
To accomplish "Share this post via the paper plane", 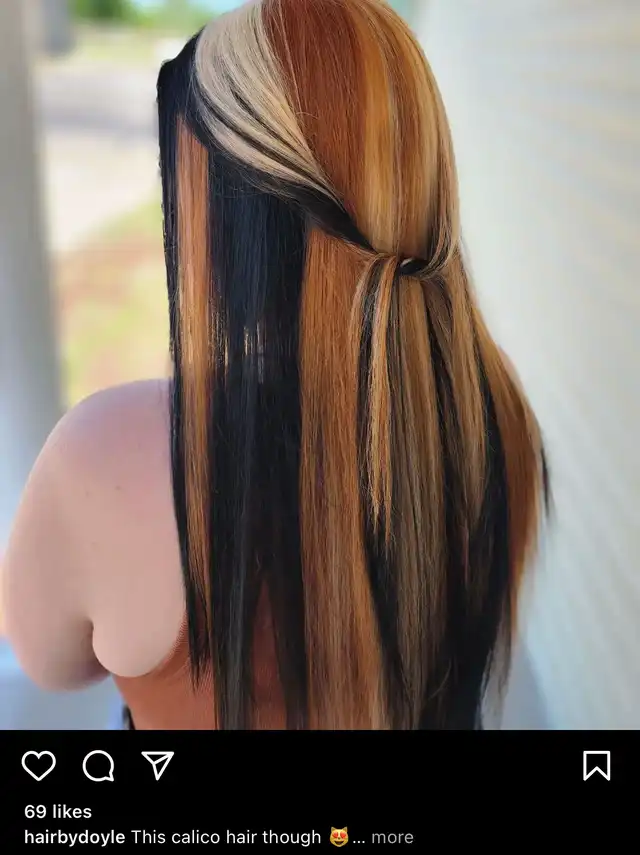I will click(x=157, y=765).
